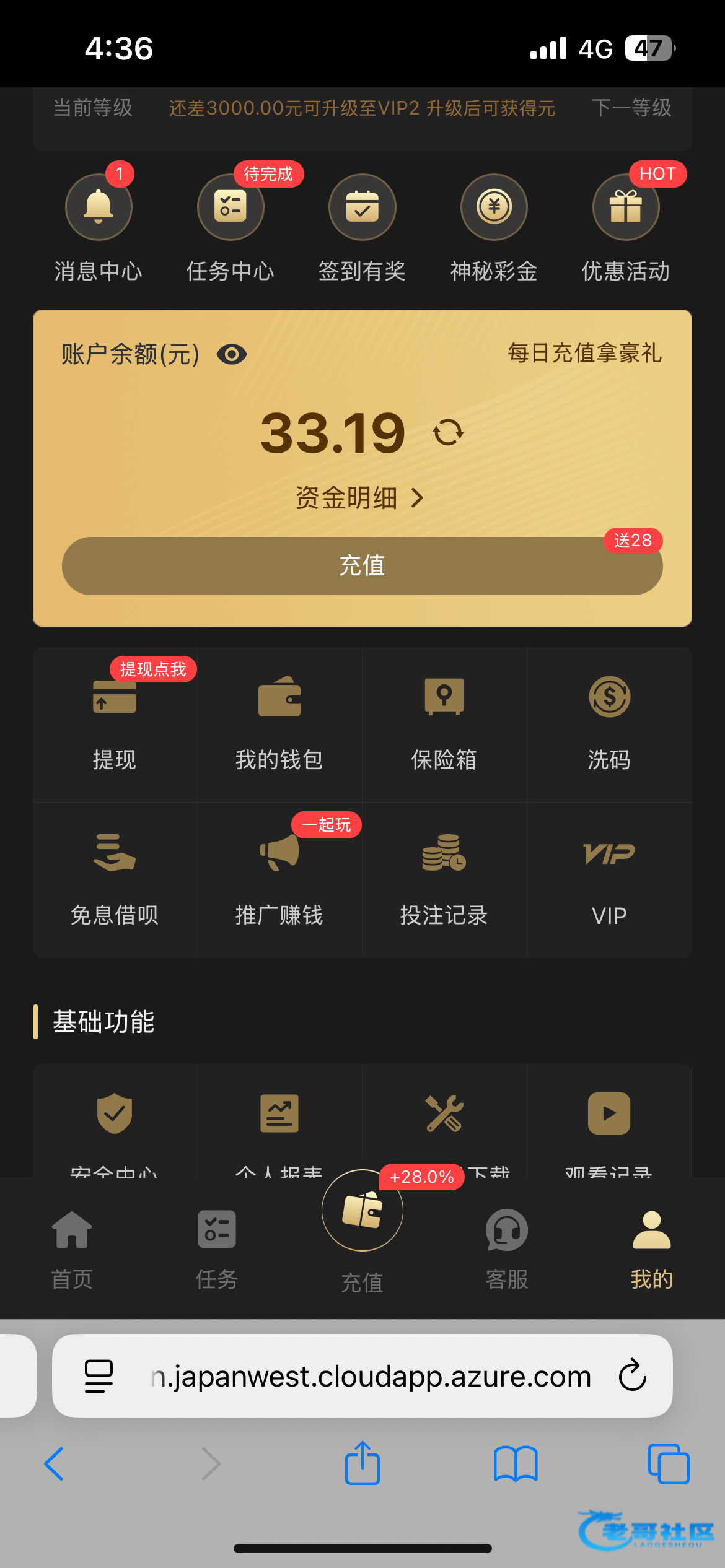Open 洗码 rebate

tap(609, 725)
